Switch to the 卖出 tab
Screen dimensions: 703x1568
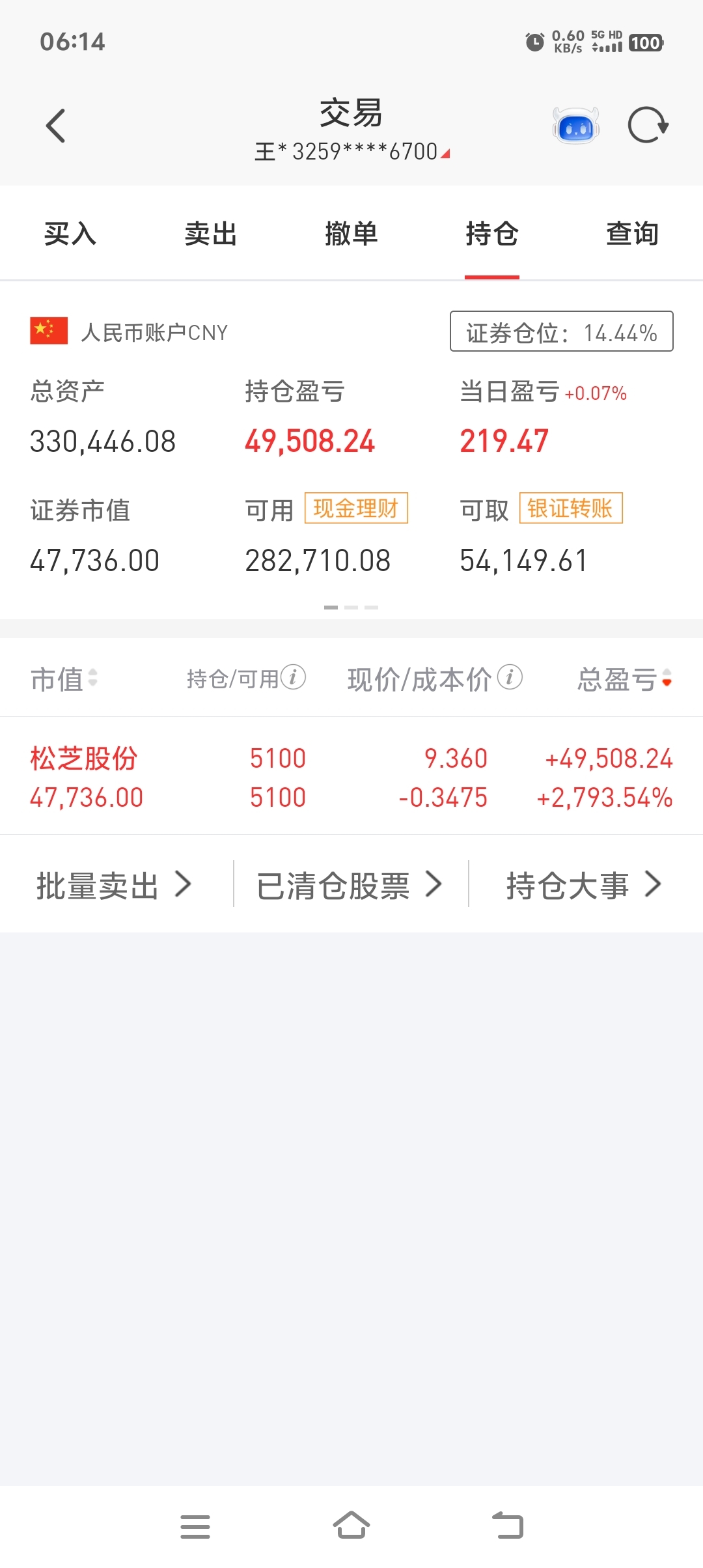211,234
